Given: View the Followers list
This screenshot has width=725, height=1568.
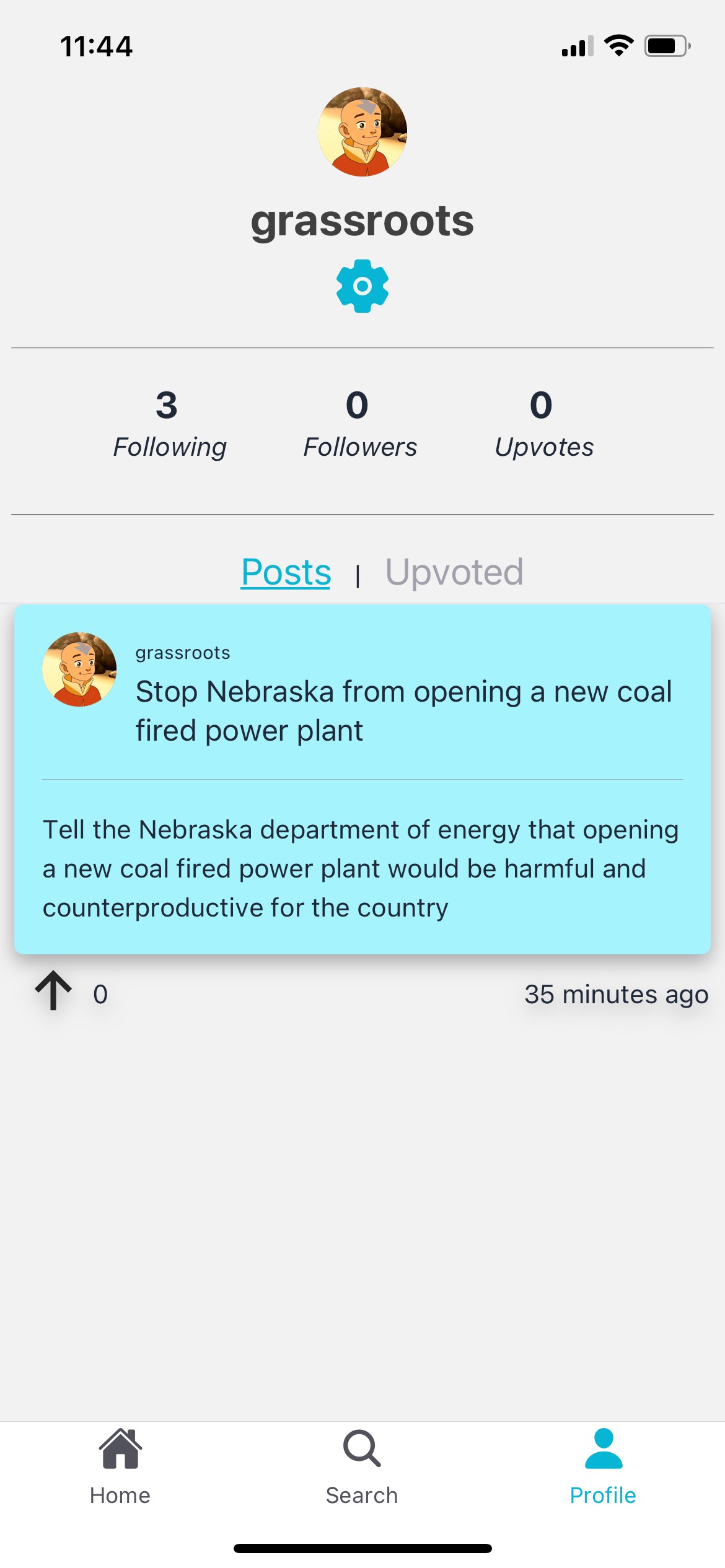Looking at the screenshot, I should coord(359,424).
